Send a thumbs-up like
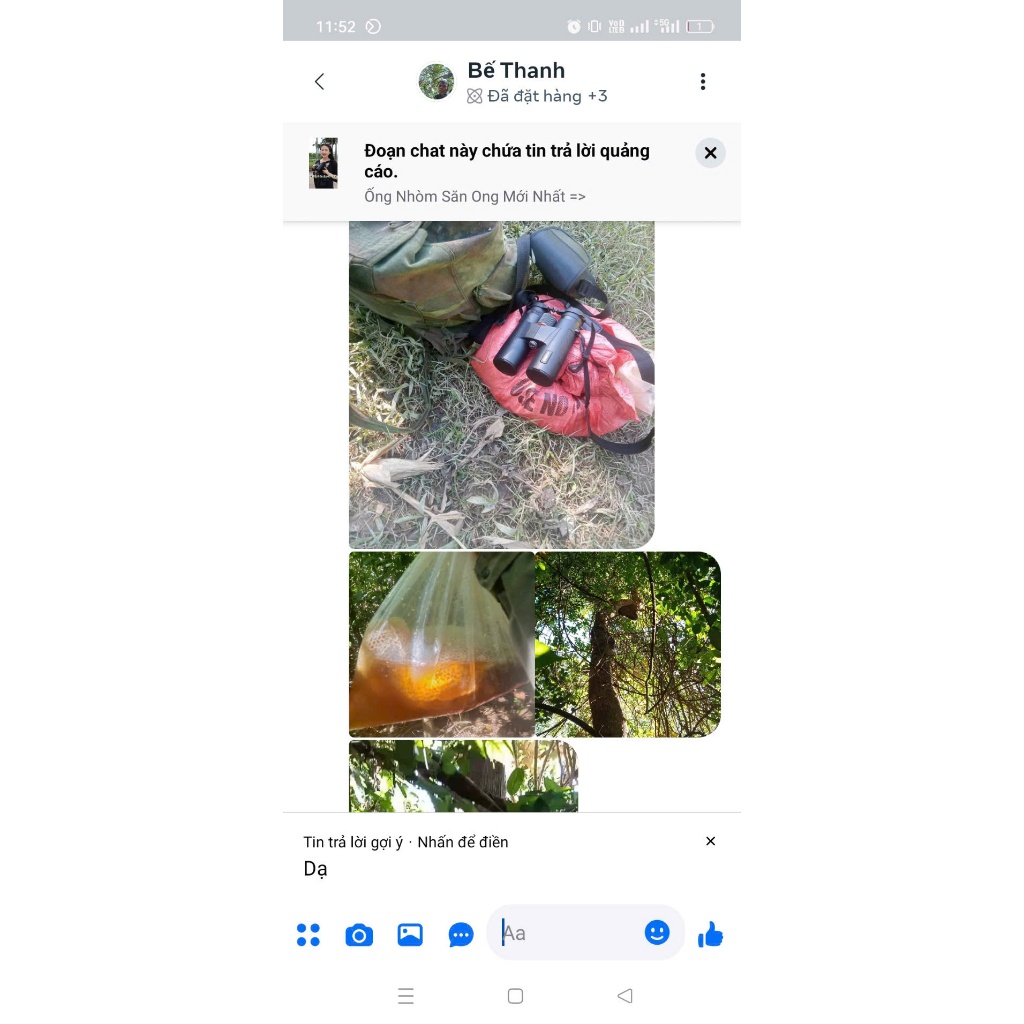This screenshot has width=1024, height=1024. tap(710, 935)
